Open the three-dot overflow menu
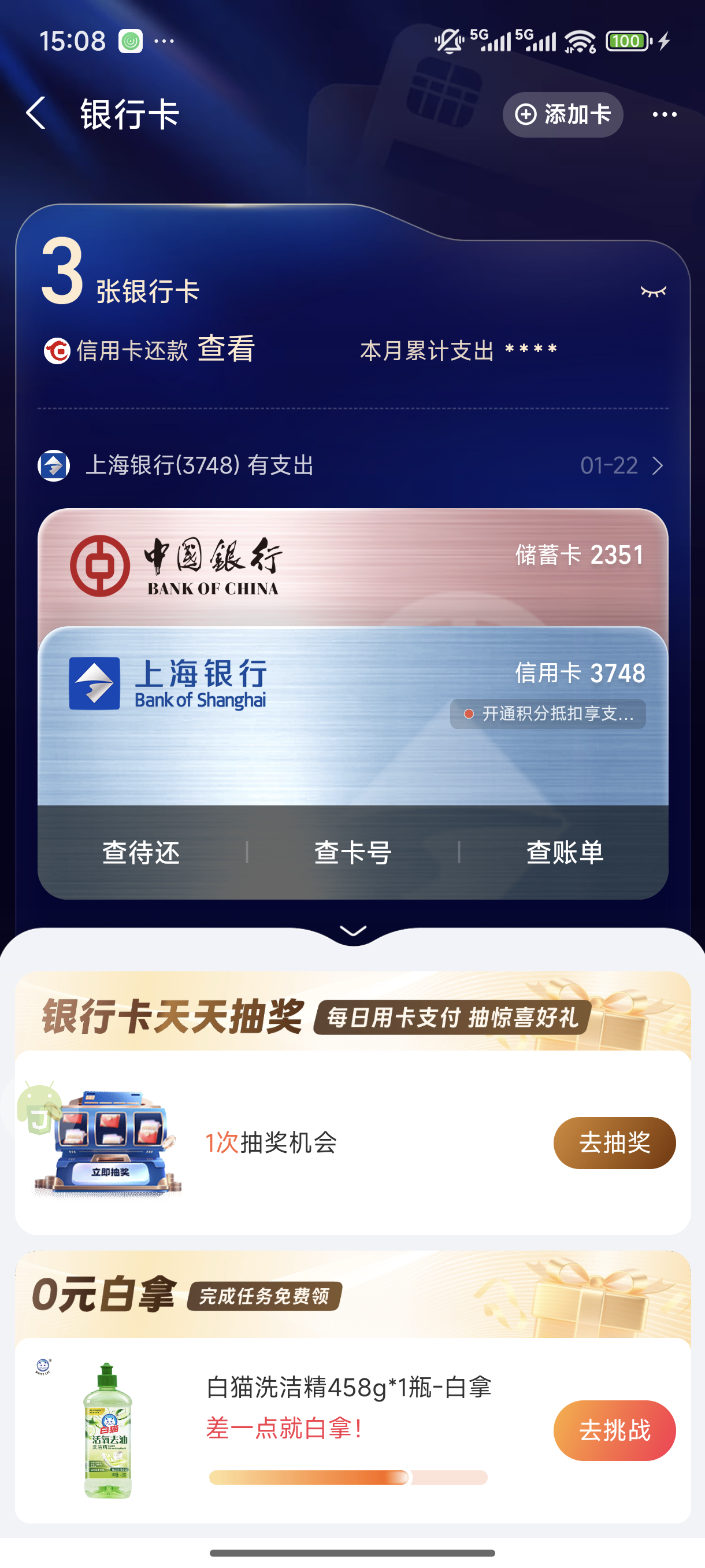705x1568 pixels. pyautogui.click(x=664, y=114)
